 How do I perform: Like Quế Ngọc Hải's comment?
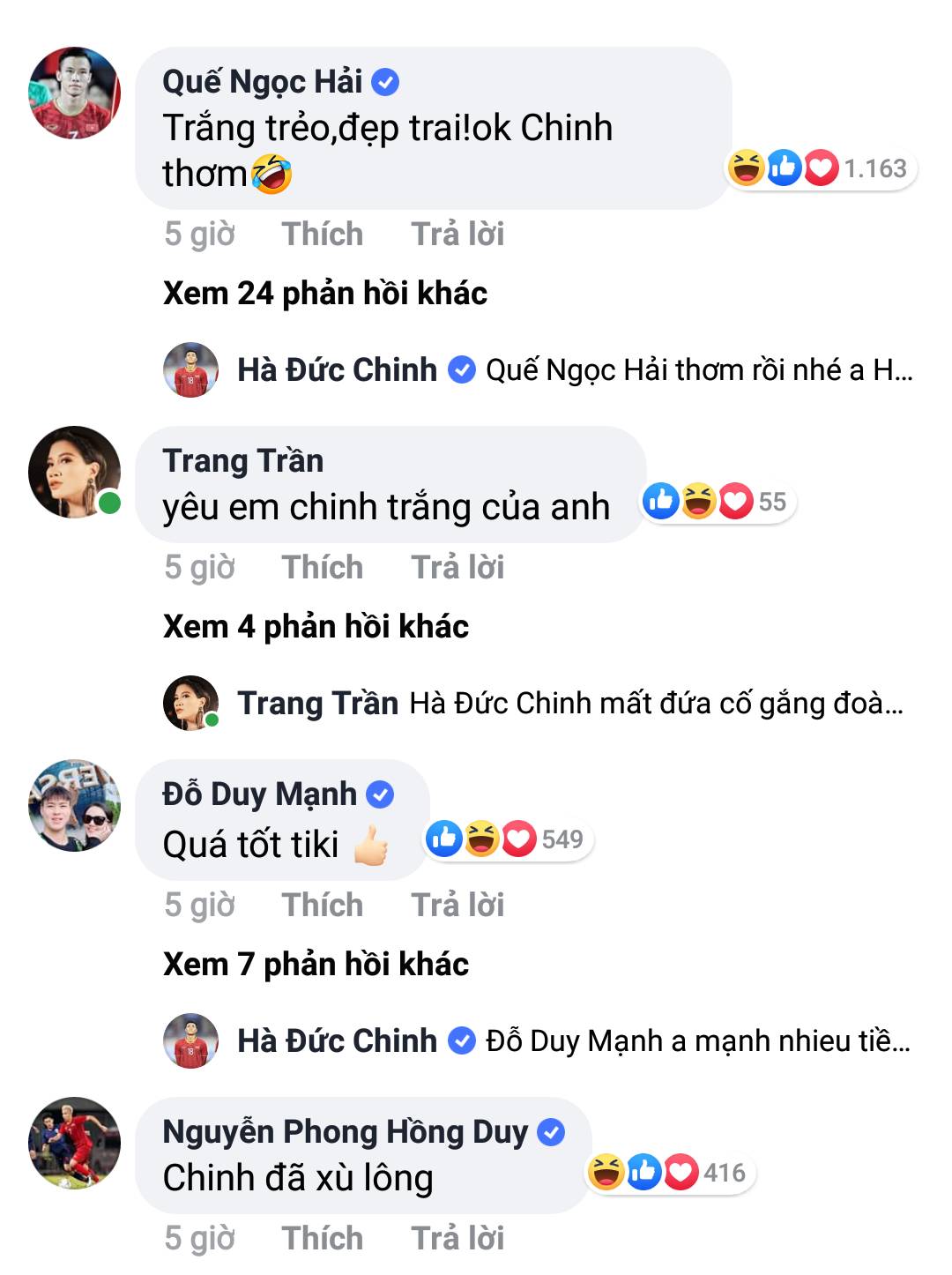322,235
